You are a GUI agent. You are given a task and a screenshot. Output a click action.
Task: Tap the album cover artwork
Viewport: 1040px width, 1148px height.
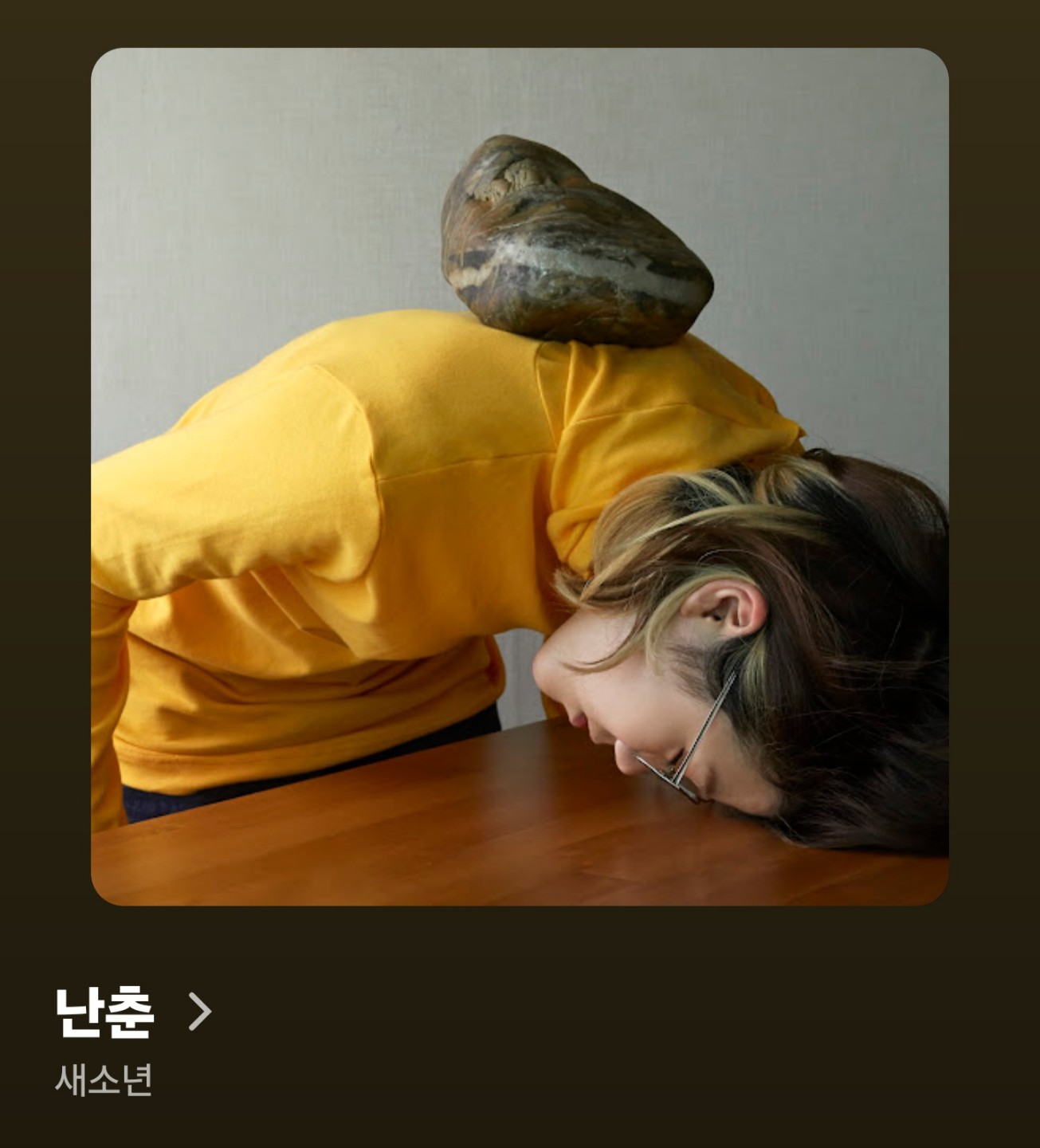(520, 477)
